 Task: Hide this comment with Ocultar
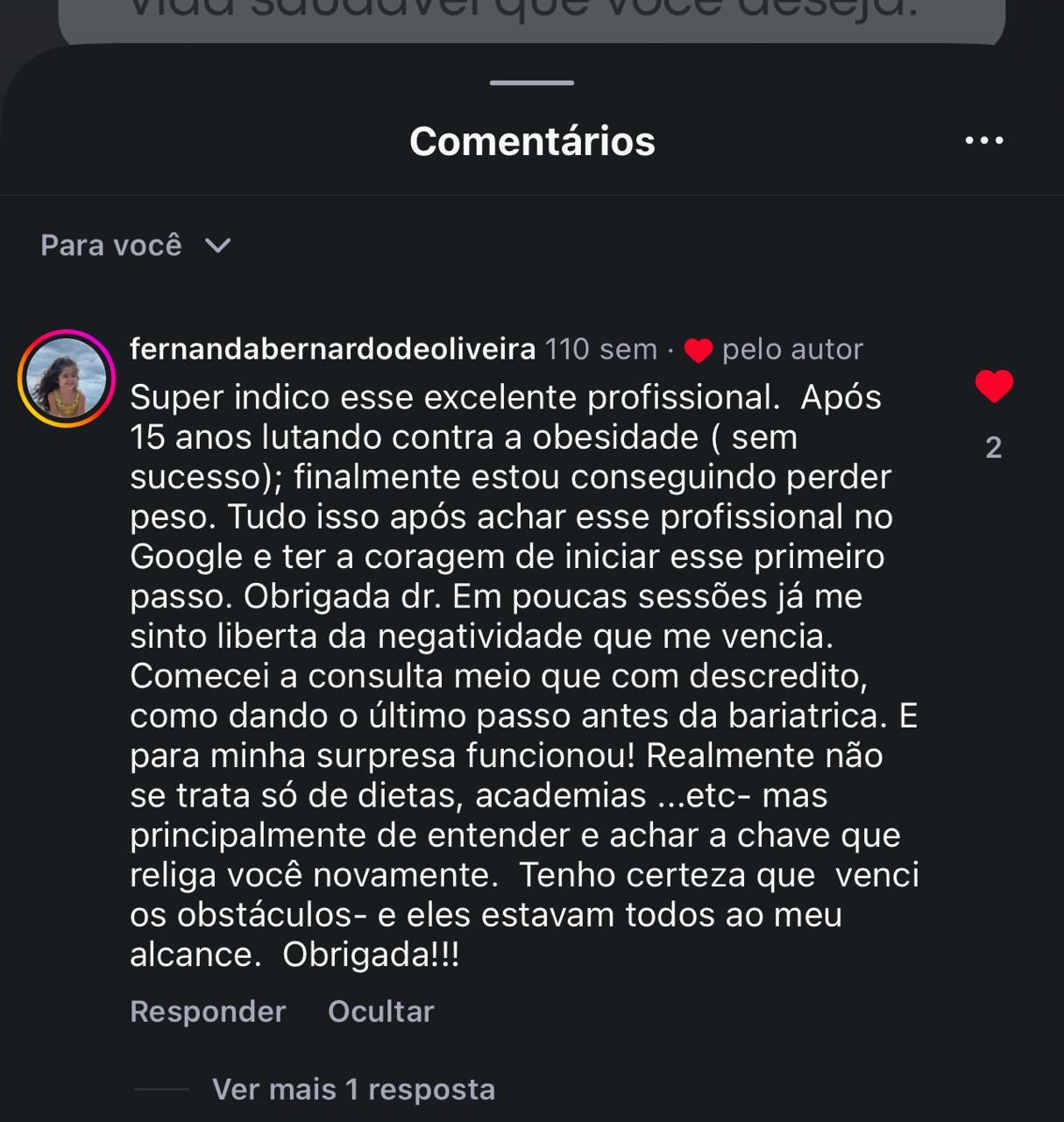click(380, 1012)
